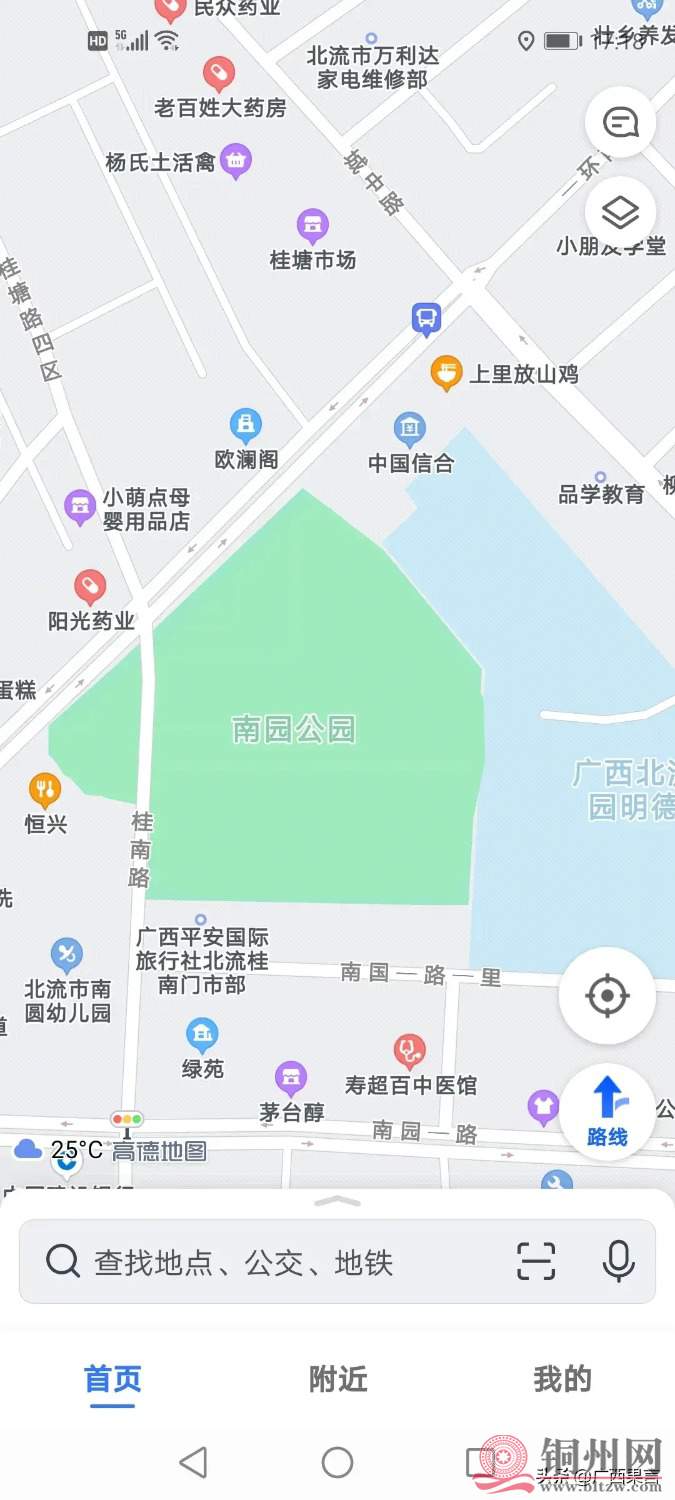Open the message feedback bubble icon

[x=620, y=123]
